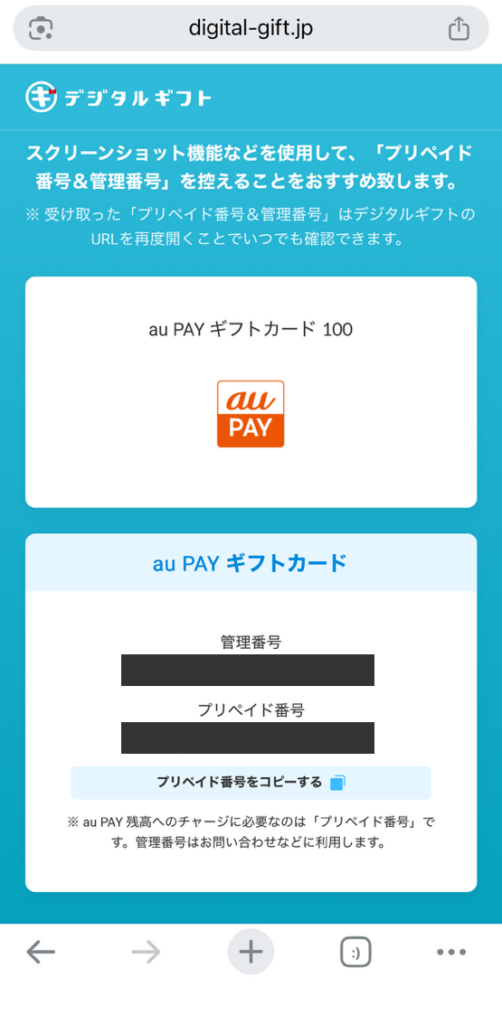Copy the prepaid number with プリペイド番号をコピーする
Viewport: 502px width, 1024px height.
[251, 782]
